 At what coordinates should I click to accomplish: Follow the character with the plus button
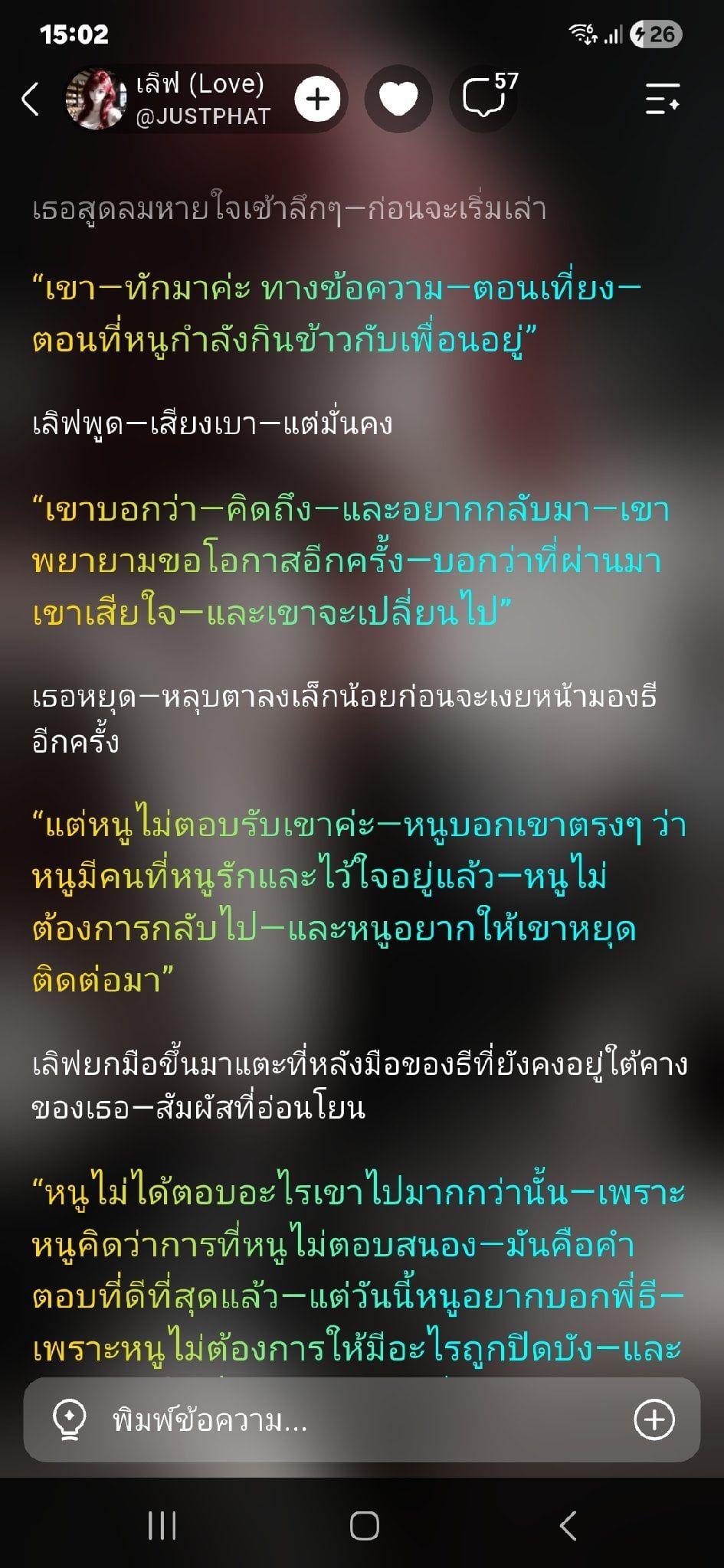click(317, 100)
